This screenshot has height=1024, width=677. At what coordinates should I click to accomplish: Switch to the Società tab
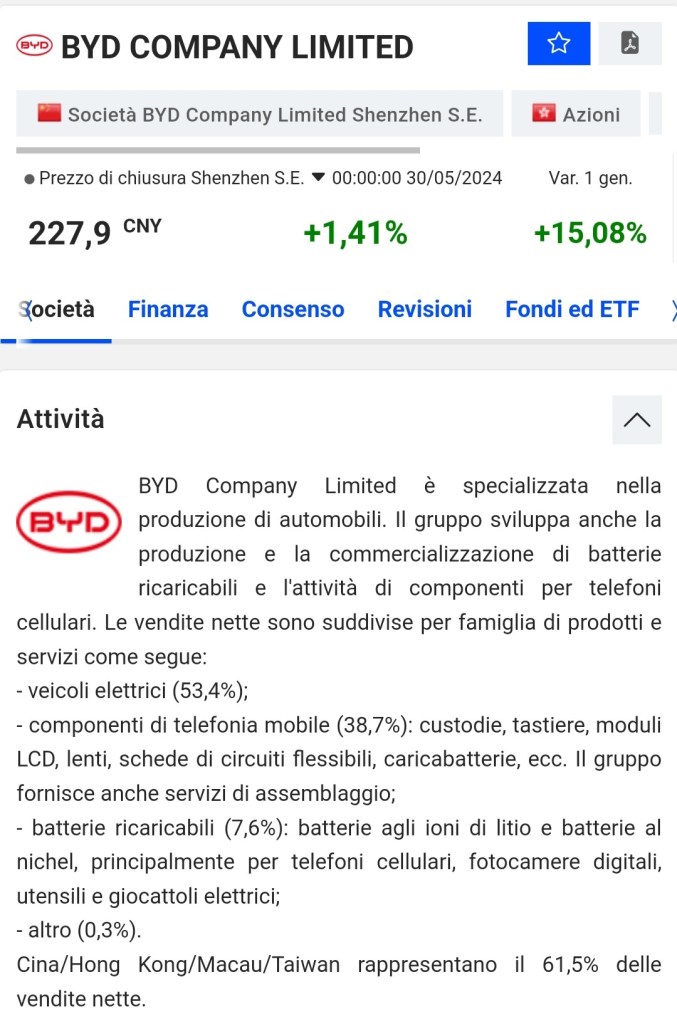click(x=60, y=309)
